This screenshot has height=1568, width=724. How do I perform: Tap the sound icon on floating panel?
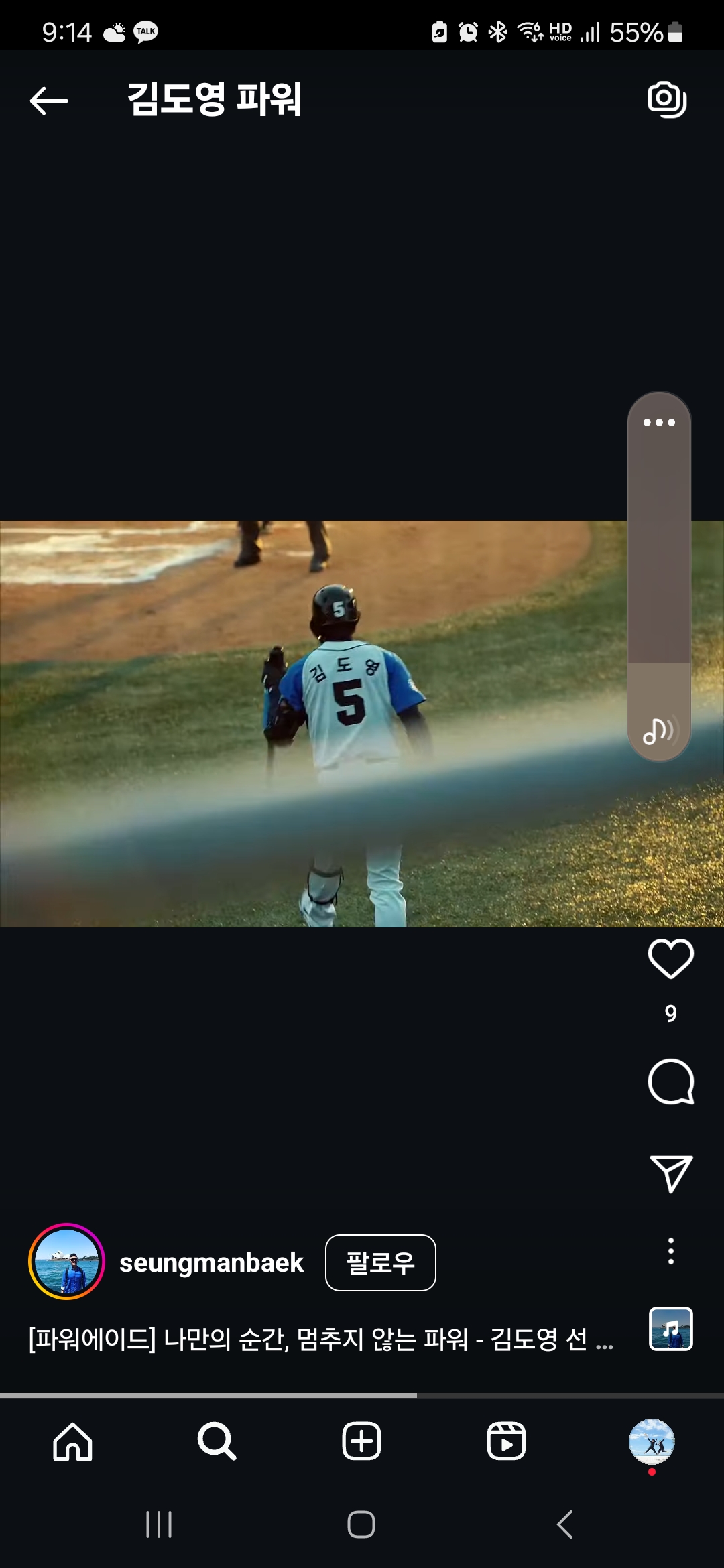click(x=659, y=730)
